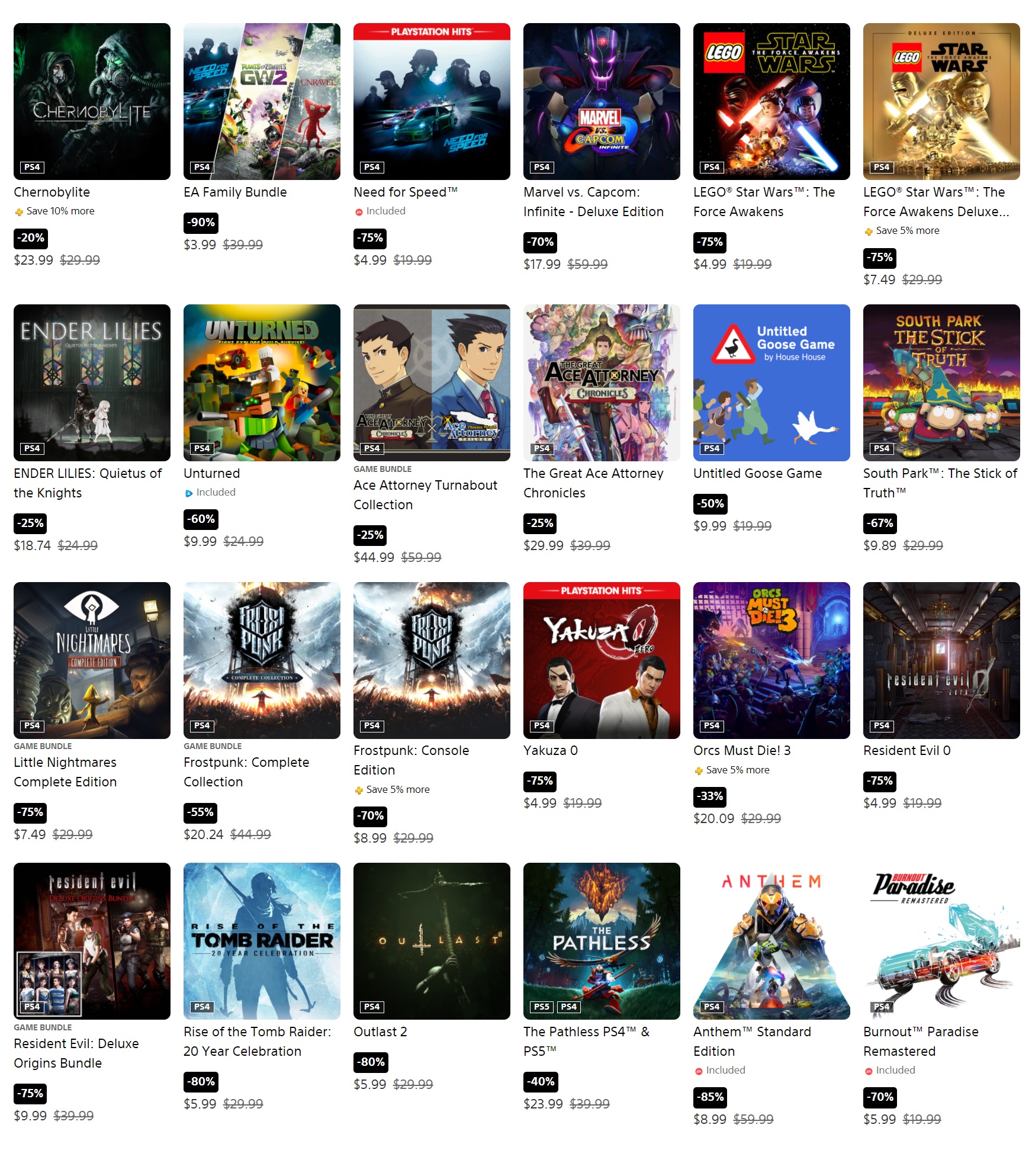1032x1176 pixels.
Task: Open Orcs Must Die! 3 page
Action: pyautogui.click(x=771, y=660)
